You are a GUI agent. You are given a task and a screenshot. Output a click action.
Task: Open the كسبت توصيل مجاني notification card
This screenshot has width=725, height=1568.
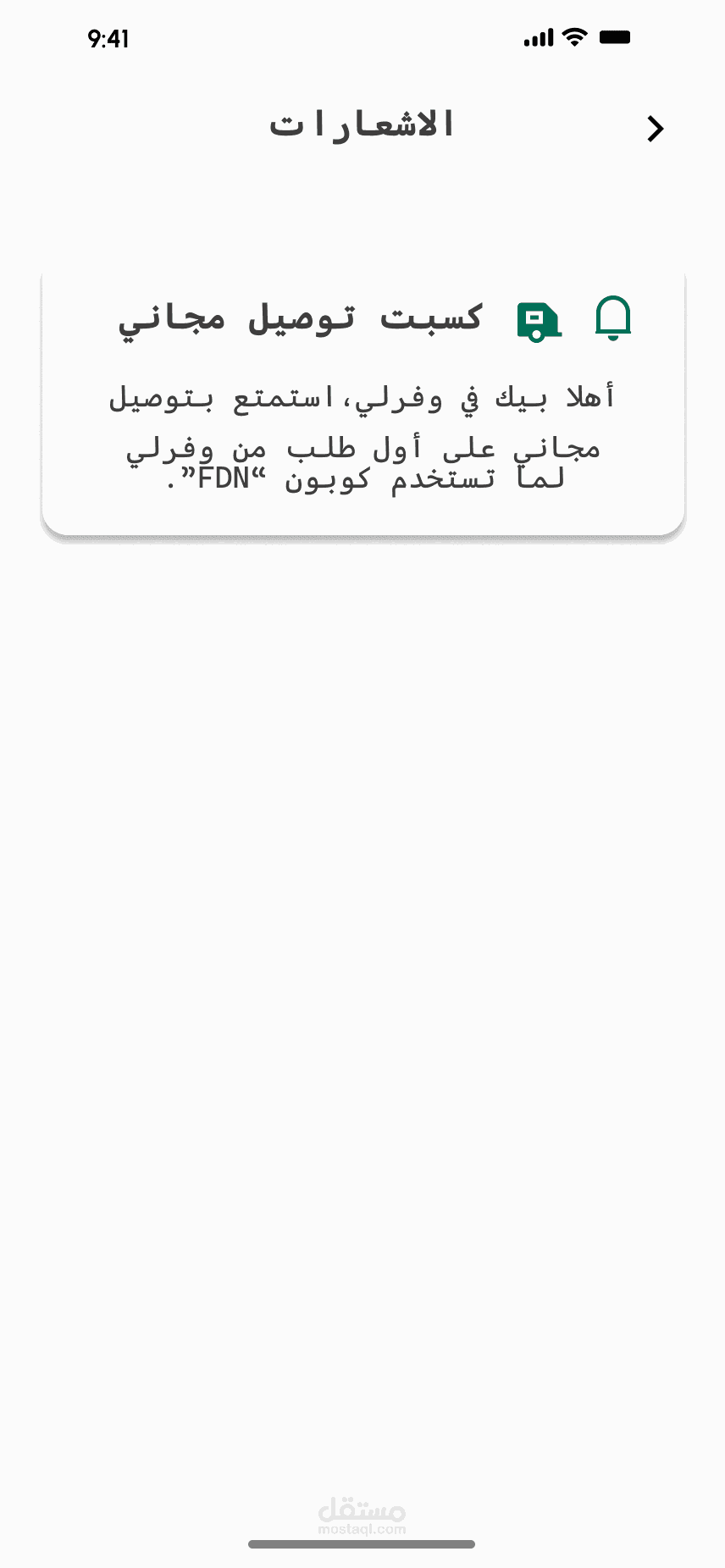click(x=362, y=401)
